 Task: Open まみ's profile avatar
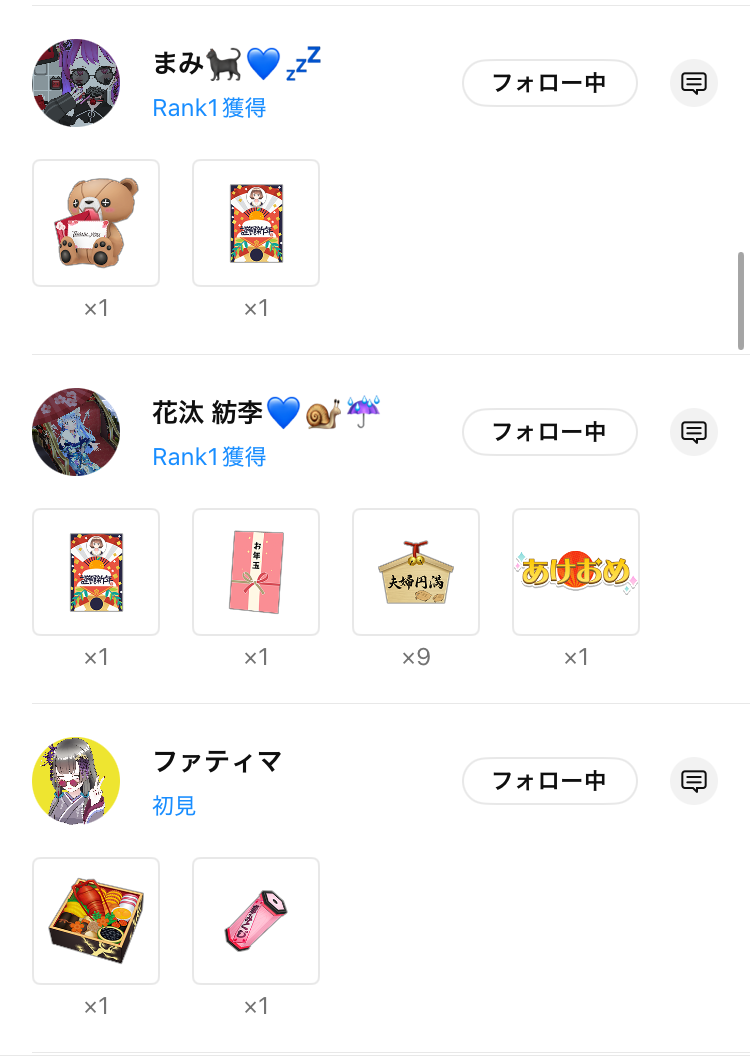point(76,83)
